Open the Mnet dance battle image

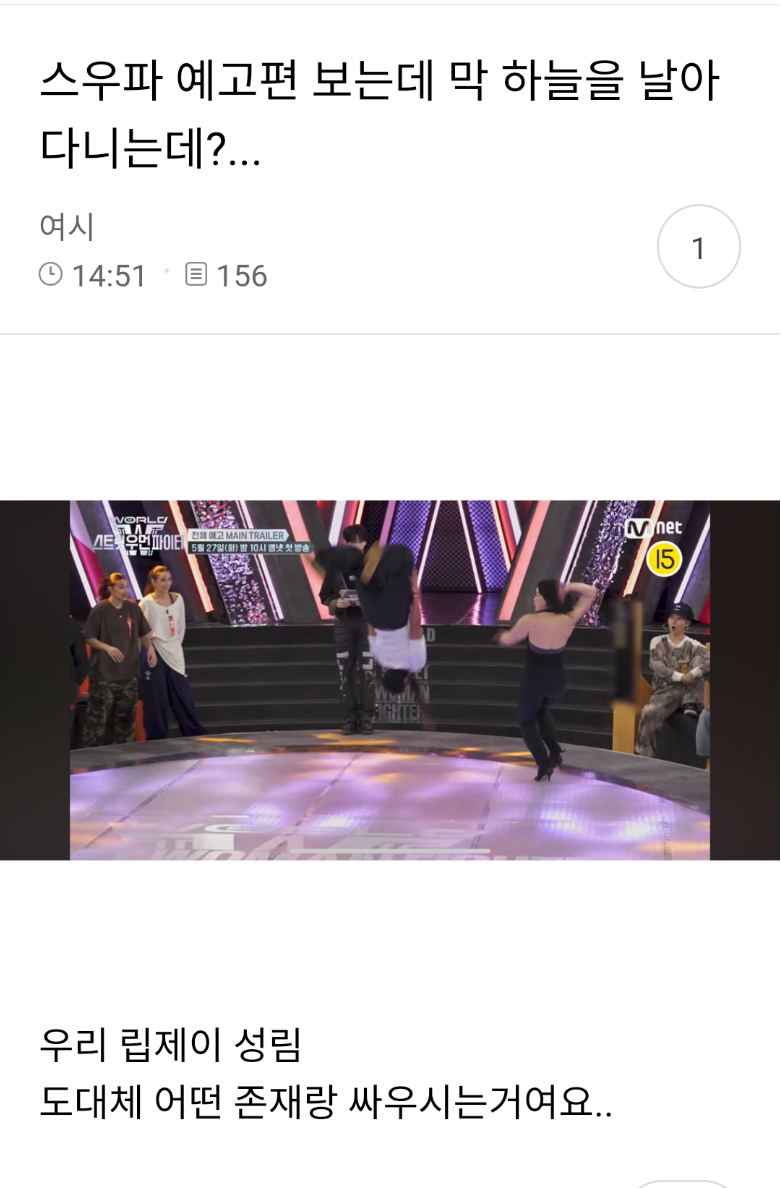(390, 679)
